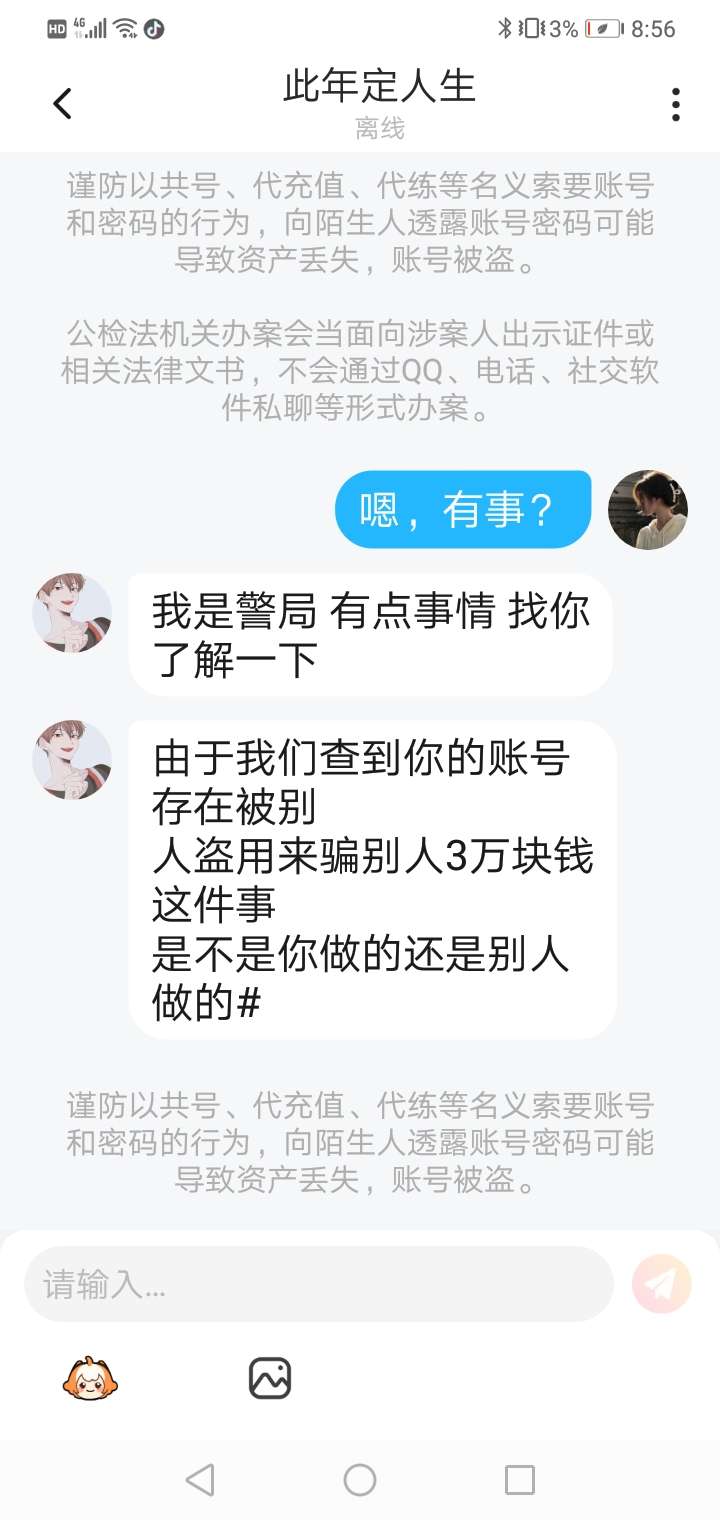View the sender's avatar beside 我是警局 message

click(72, 613)
